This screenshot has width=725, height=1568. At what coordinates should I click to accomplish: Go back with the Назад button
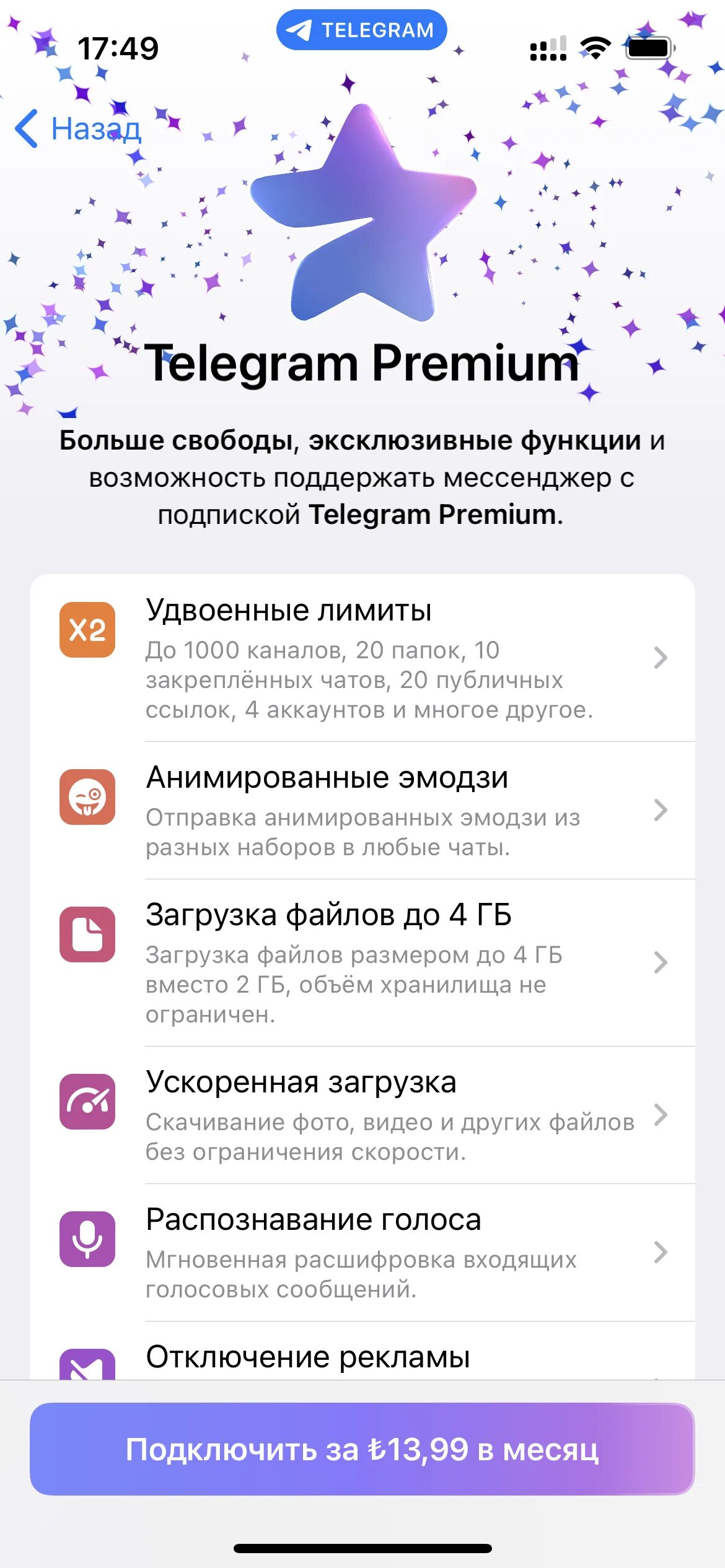79,129
